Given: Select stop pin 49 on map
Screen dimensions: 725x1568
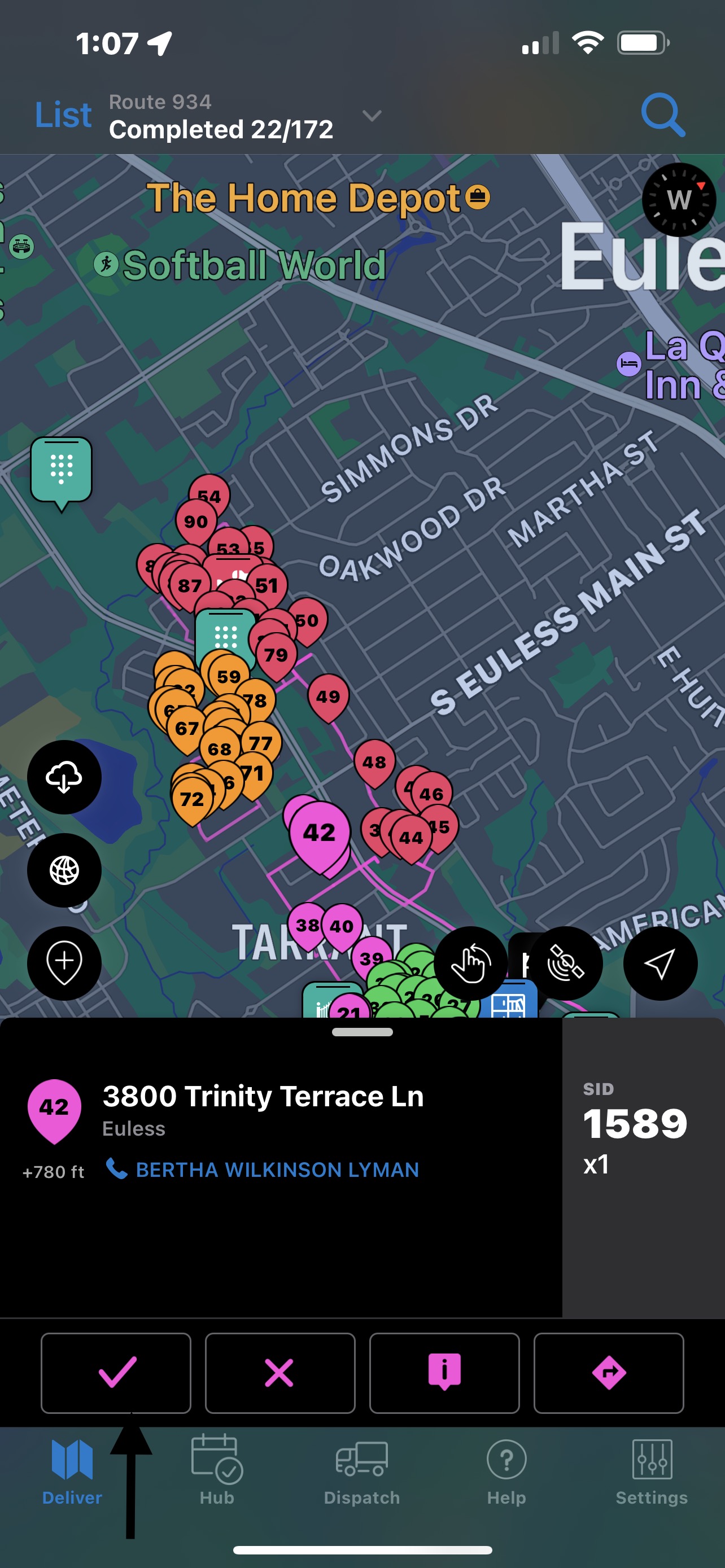Looking at the screenshot, I should point(328,696).
